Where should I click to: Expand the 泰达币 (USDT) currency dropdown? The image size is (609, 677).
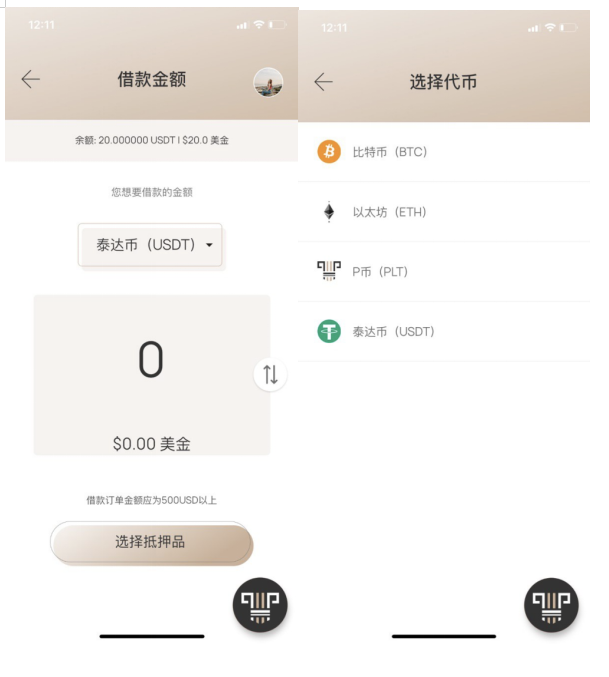coord(151,245)
